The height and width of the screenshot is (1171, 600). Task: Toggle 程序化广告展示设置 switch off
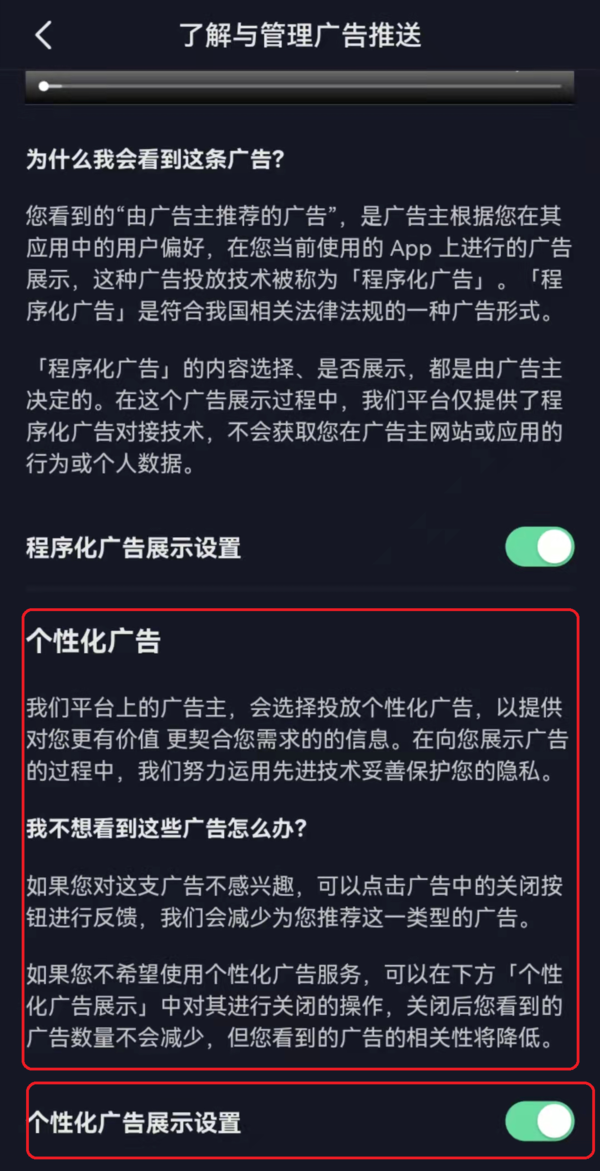click(539, 547)
